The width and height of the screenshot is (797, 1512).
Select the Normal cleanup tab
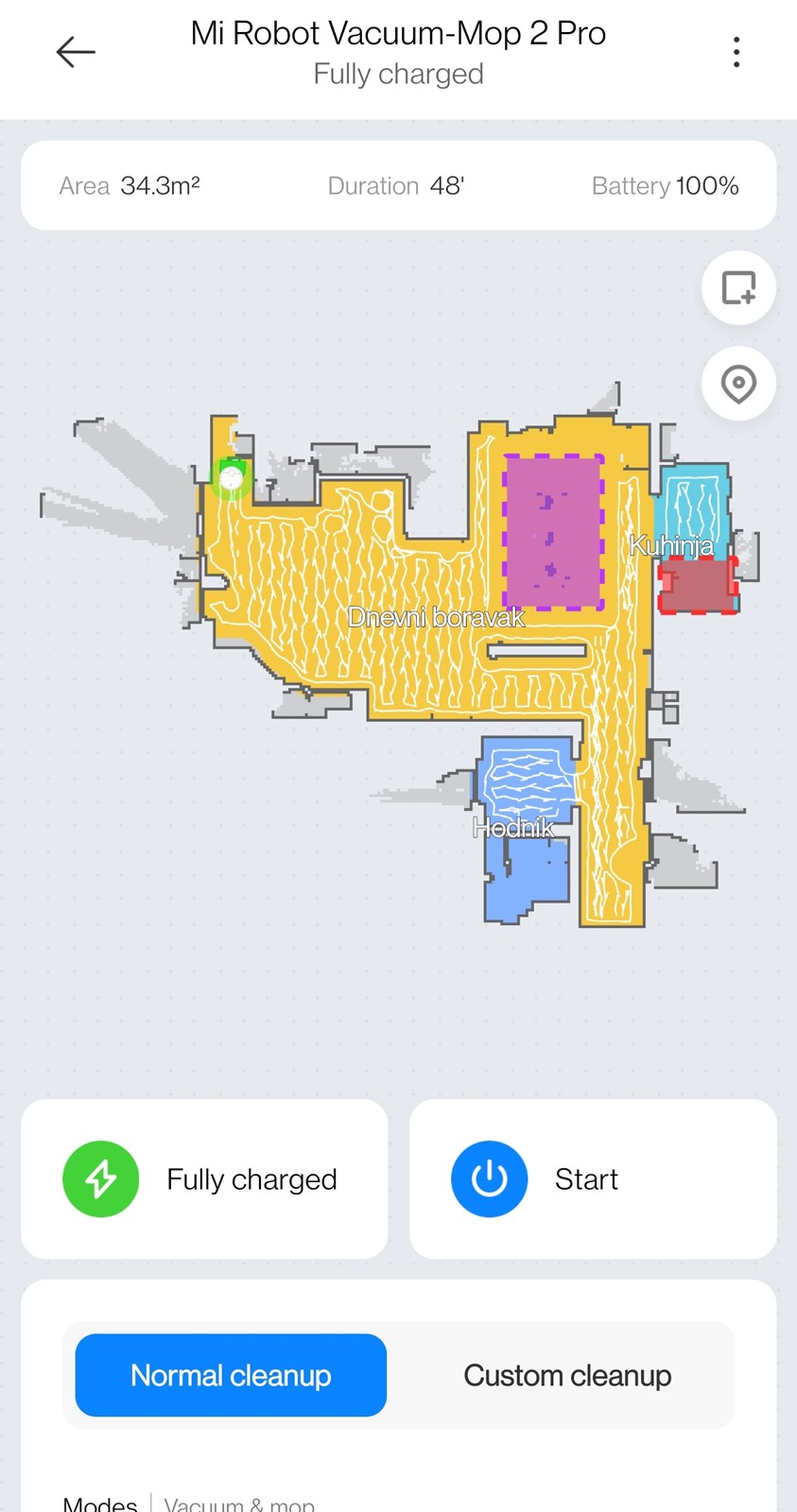(x=231, y=1375)
